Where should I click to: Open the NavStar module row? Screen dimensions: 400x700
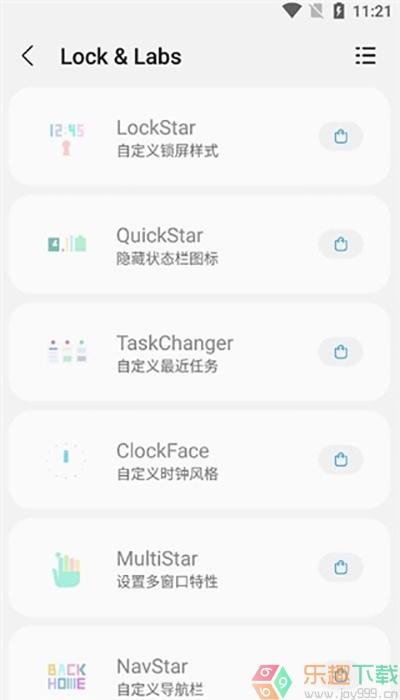(x=200, y=663)
